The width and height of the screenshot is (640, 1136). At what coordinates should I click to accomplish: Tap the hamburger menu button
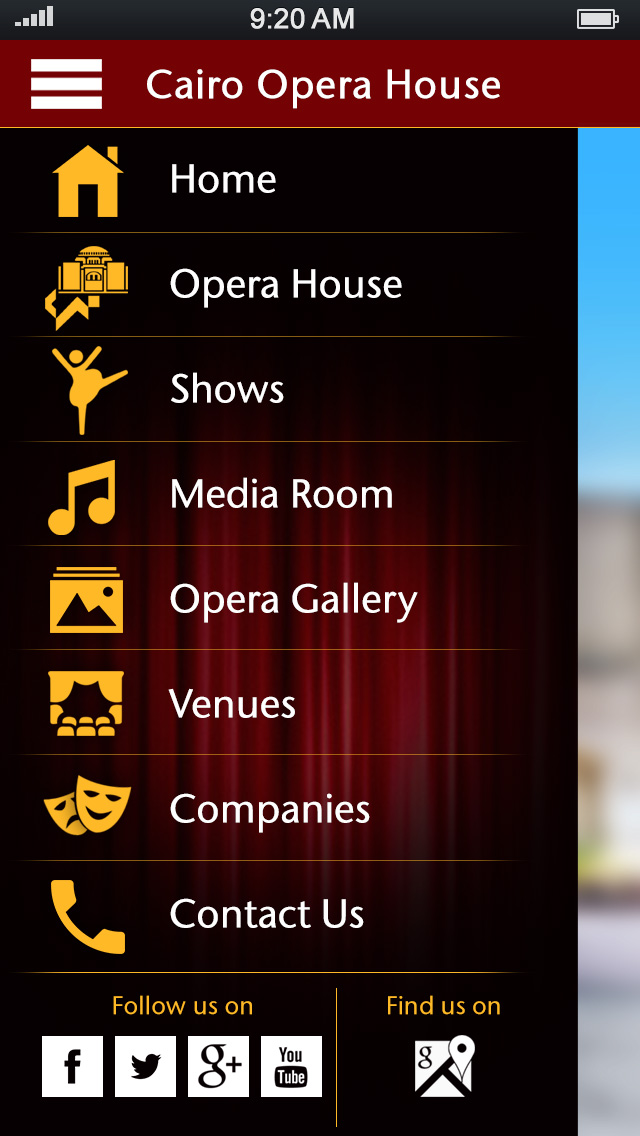[66, 84]
